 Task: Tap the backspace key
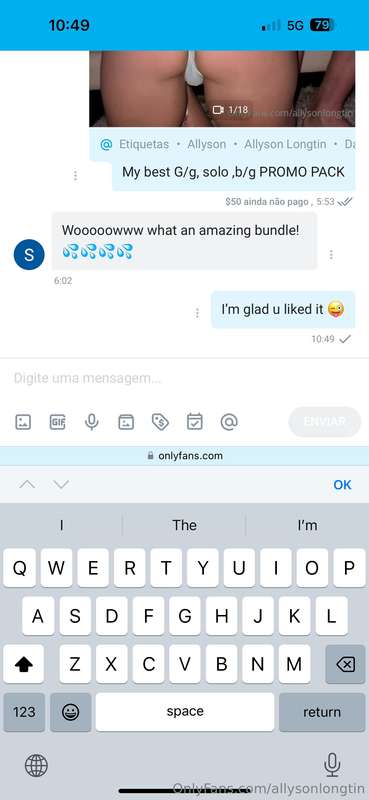[x=346, y=664]
